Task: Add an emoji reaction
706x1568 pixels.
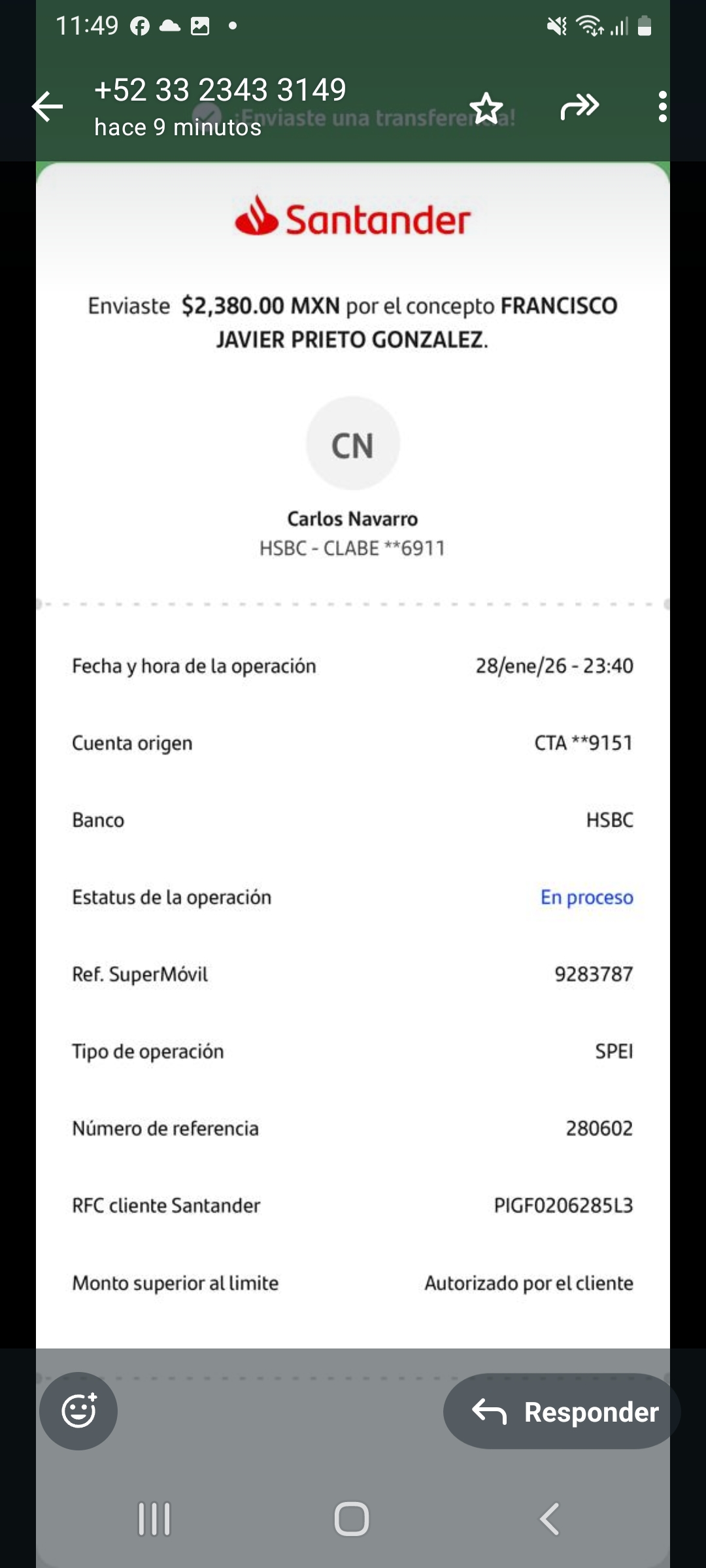Action: [78, 1411]
